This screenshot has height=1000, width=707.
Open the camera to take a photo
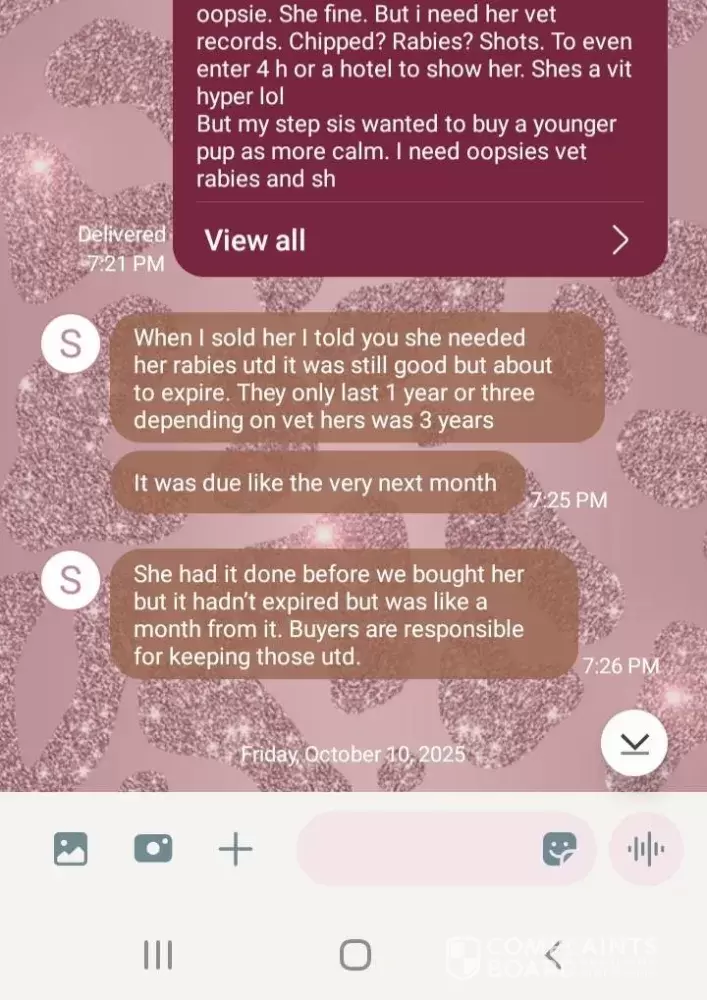pyautogui.click(x=153, y=849)
